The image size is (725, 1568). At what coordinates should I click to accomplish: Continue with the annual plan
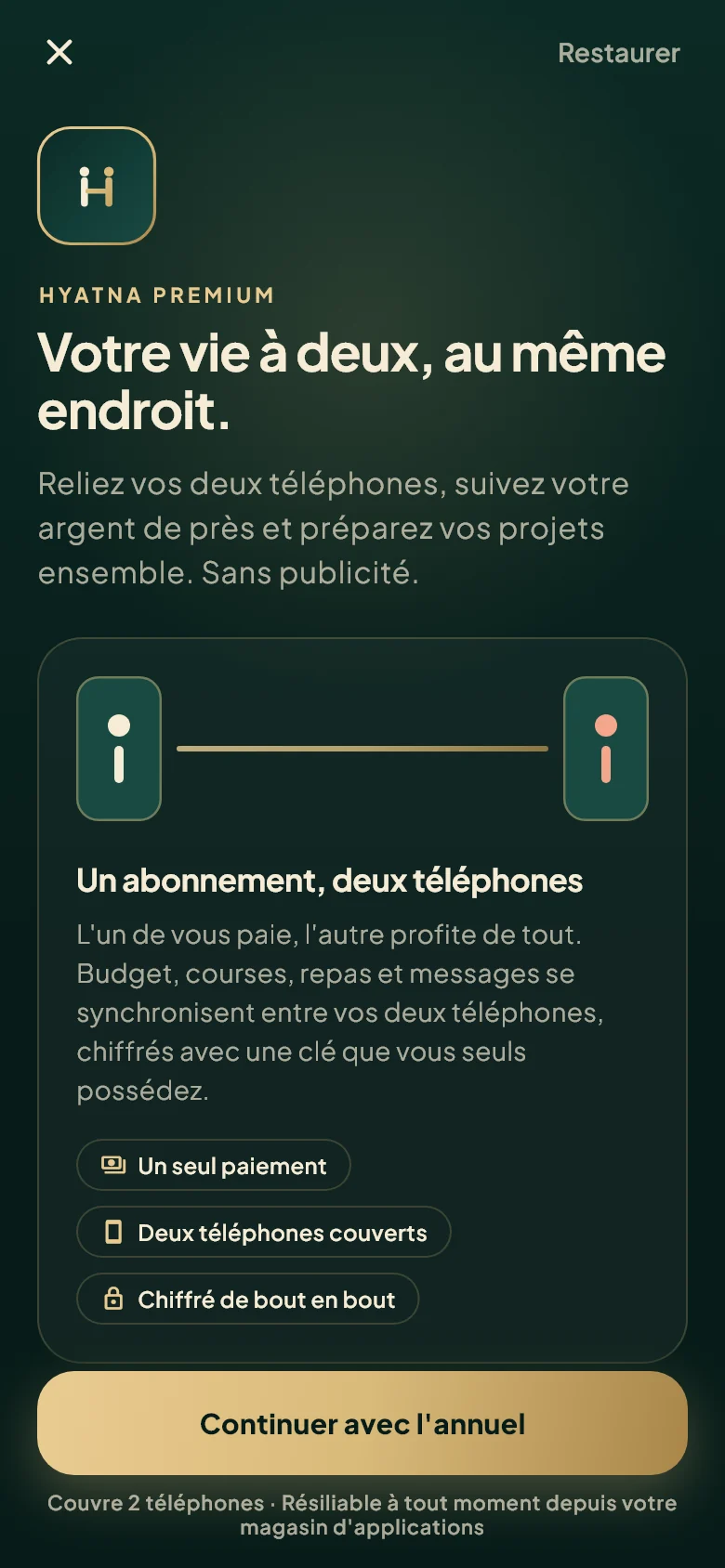(362, 1423)
